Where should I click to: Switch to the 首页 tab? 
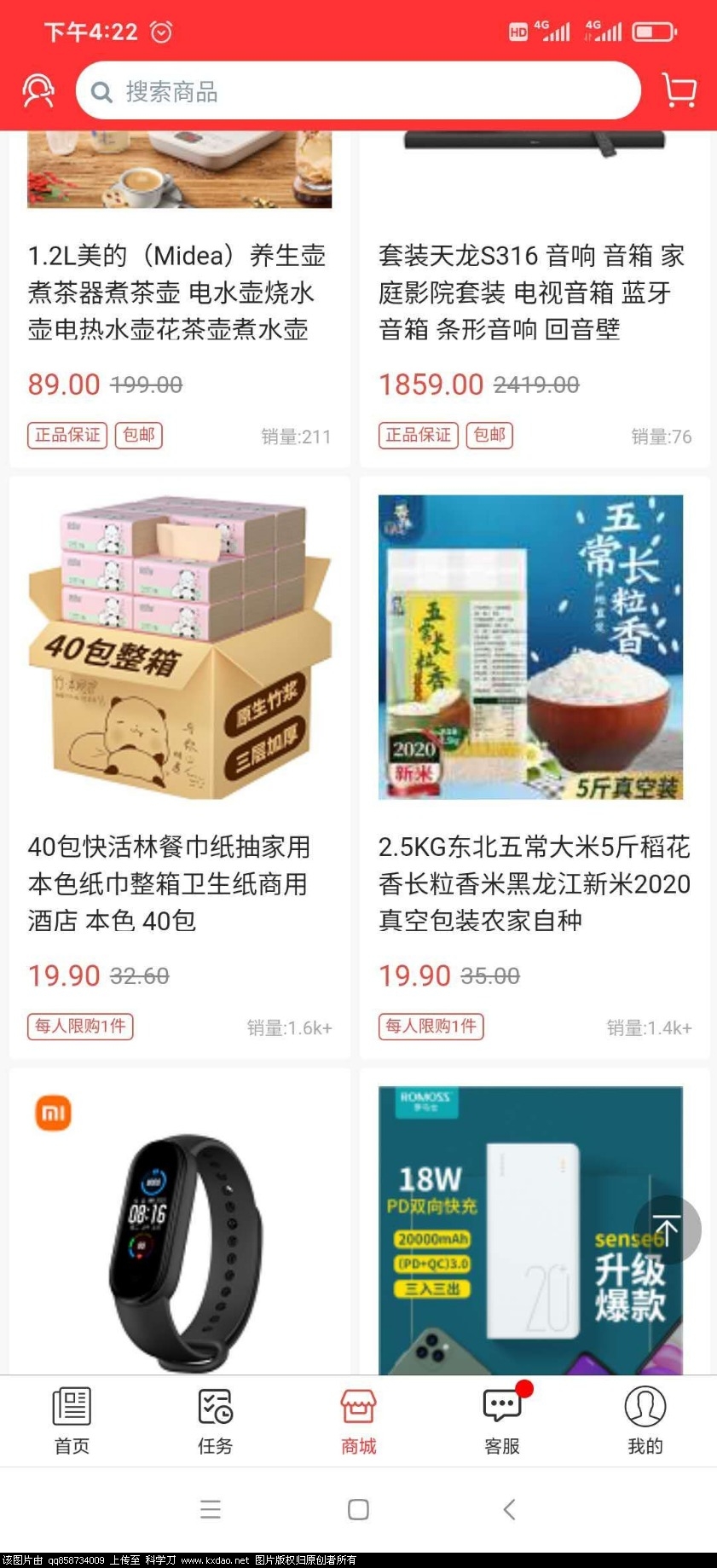pos(72,1420)
